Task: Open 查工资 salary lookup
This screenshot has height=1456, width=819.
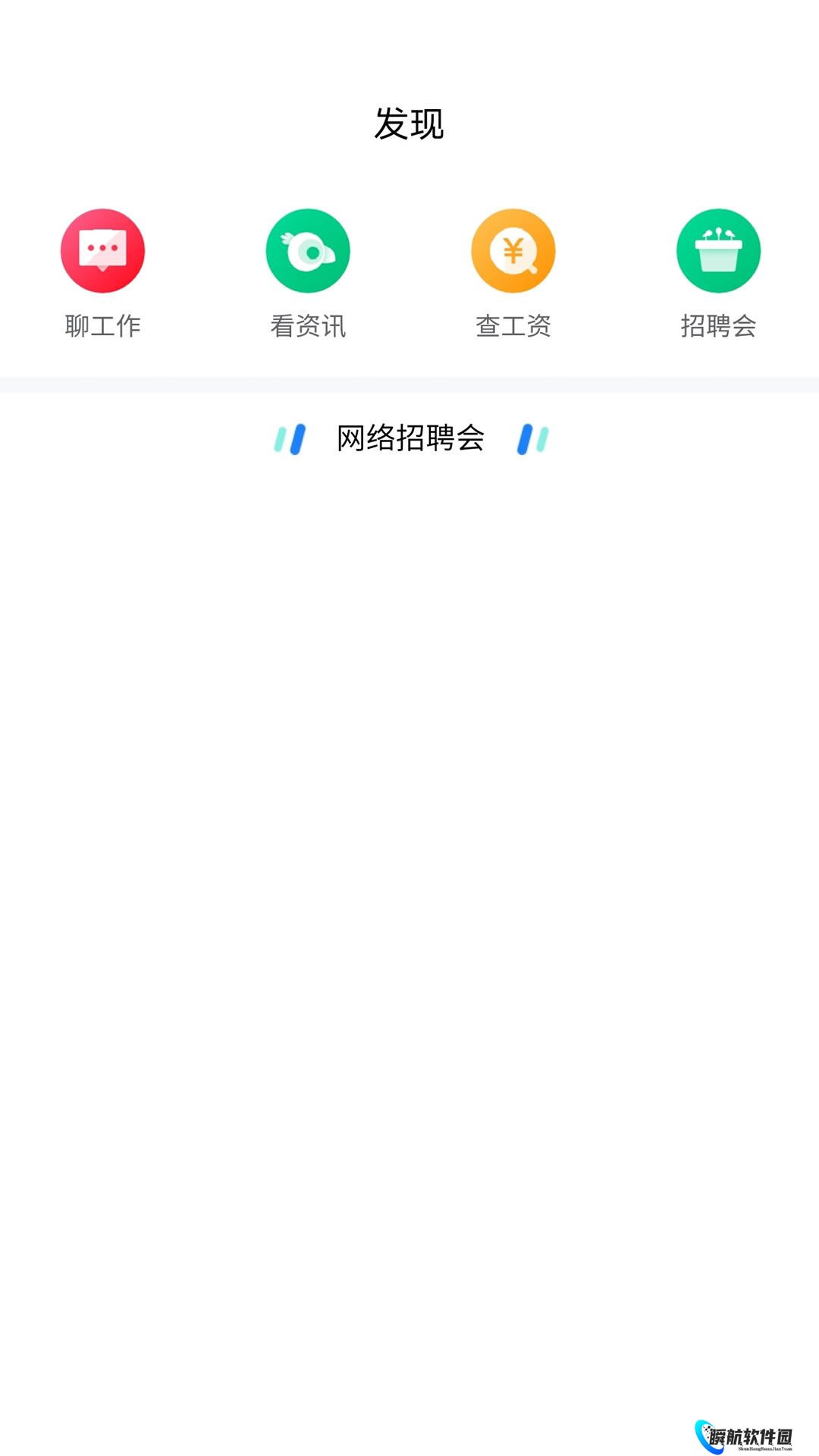Action: (513, 251)
